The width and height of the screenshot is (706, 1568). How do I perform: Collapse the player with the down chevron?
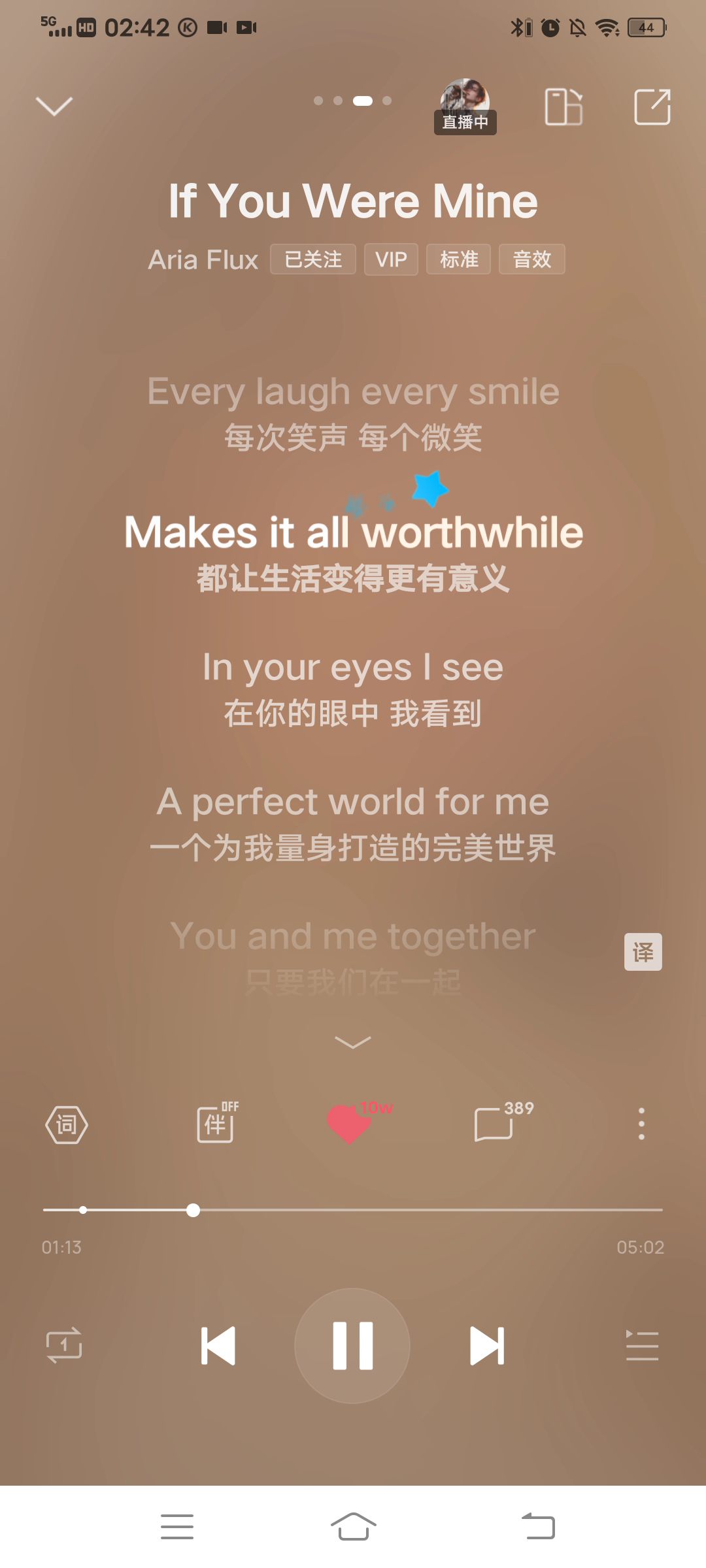[54, 106]
